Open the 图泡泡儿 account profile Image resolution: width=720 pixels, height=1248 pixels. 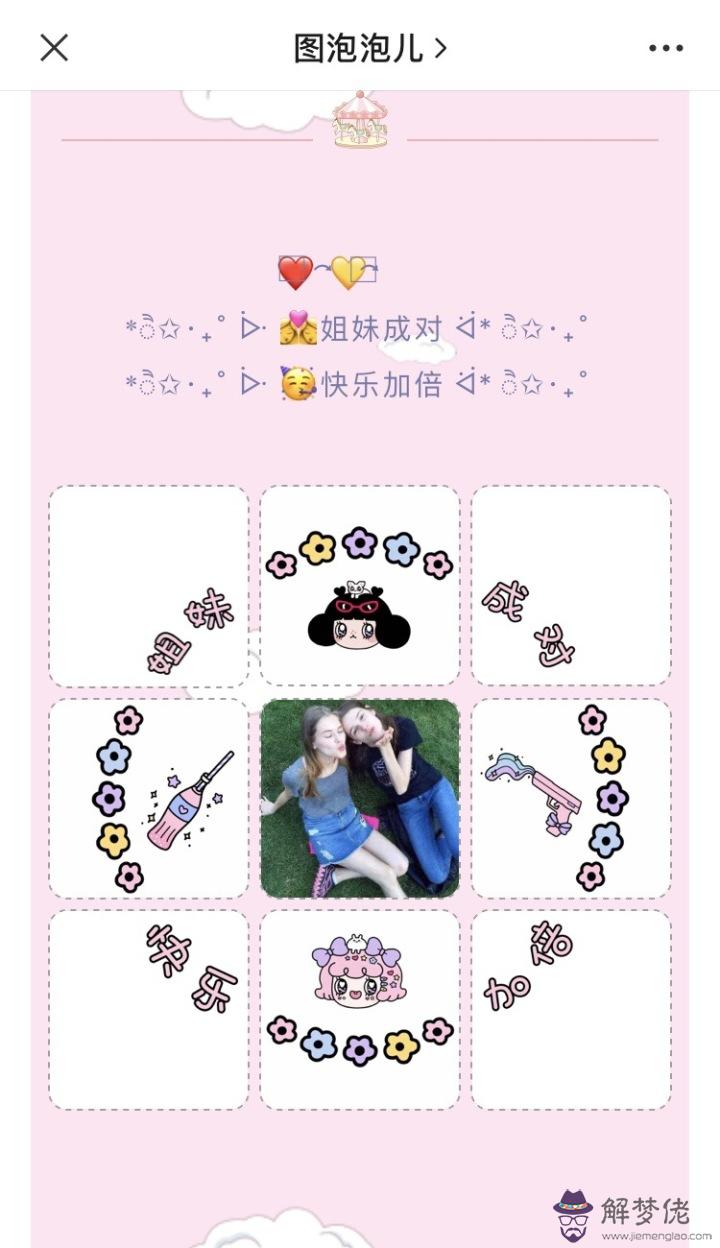pos(369,47)
